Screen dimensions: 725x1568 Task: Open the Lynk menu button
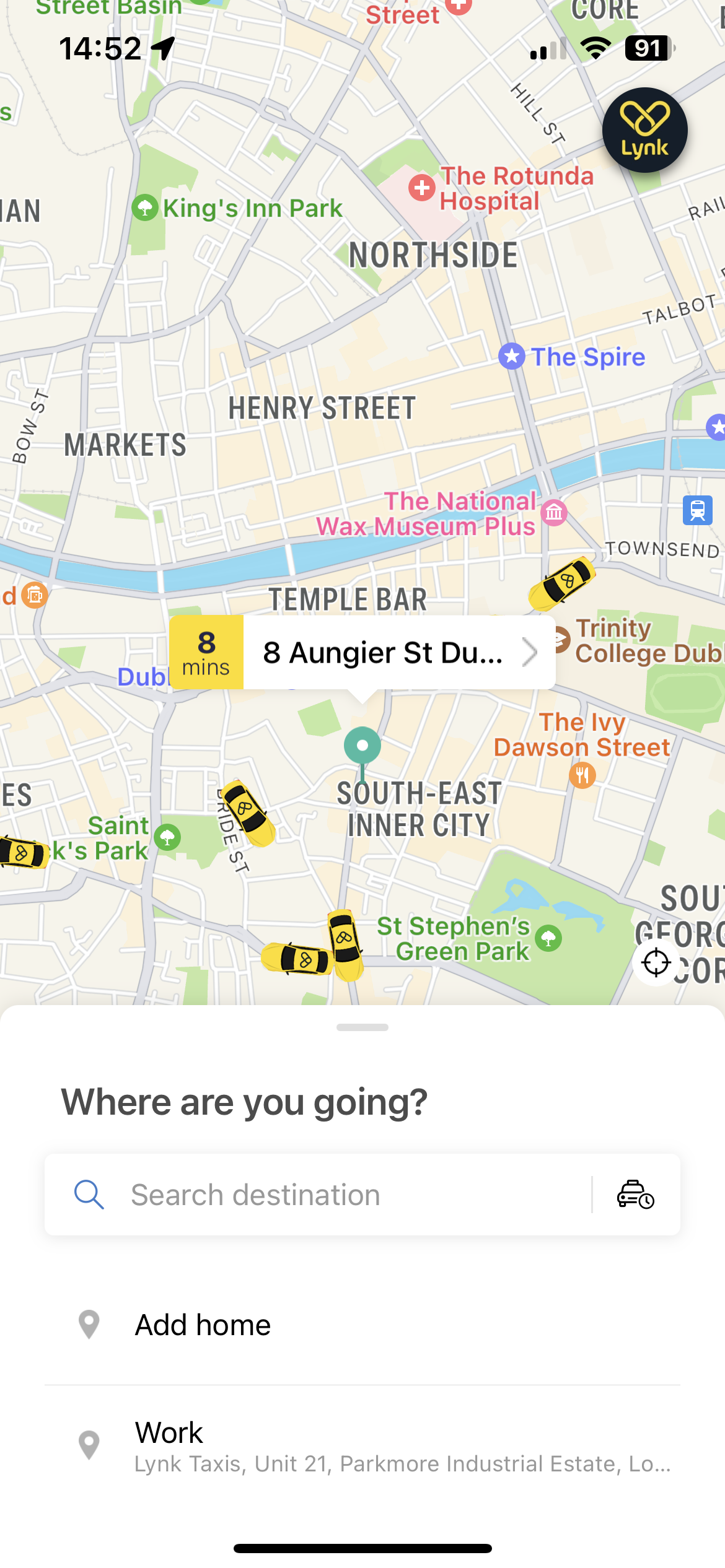pyautogui.click(x=644, y=130)
